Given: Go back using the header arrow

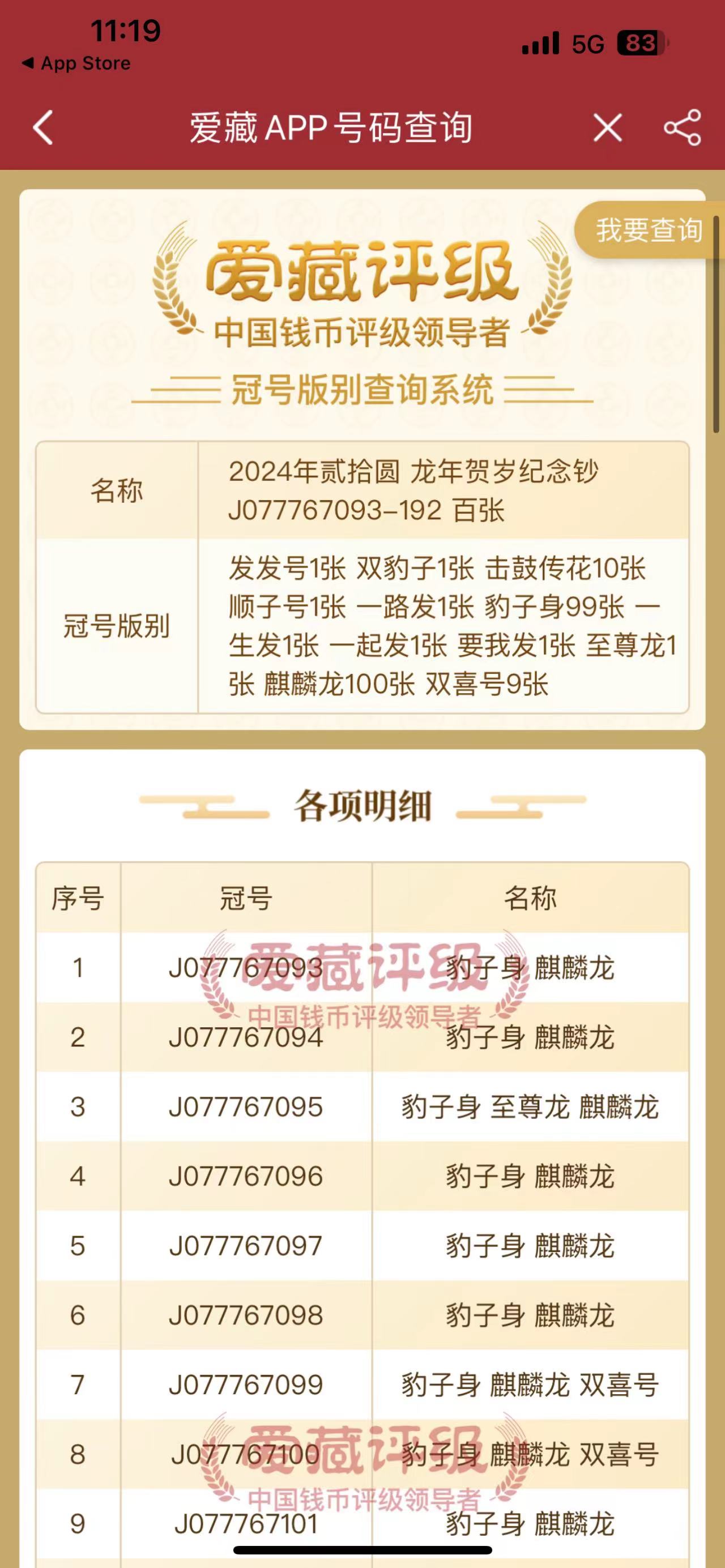Looking at the screenshot, I should point(43,128).
